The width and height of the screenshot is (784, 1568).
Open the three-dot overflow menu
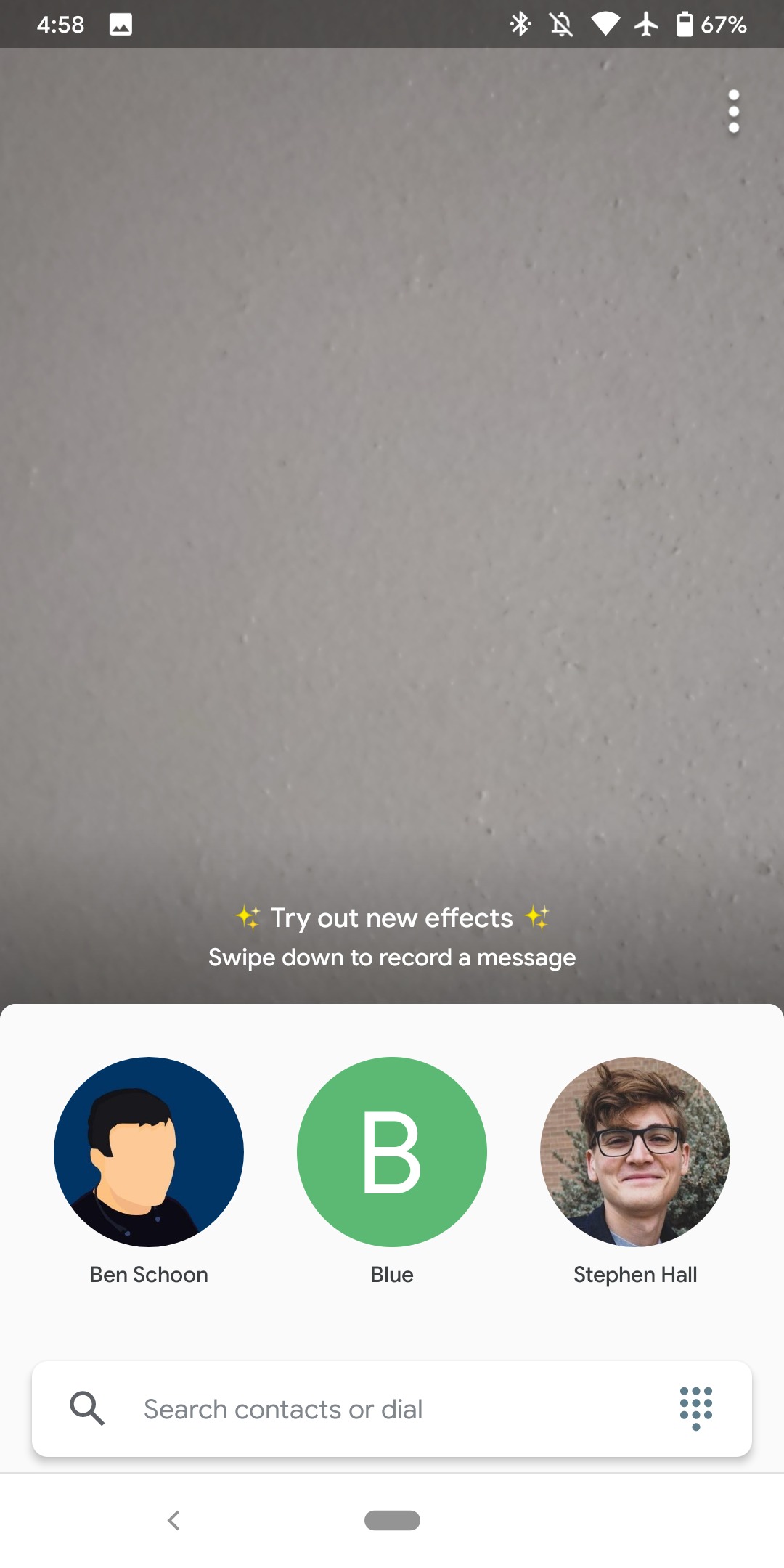pyautogui.click(x=733, y=112)
